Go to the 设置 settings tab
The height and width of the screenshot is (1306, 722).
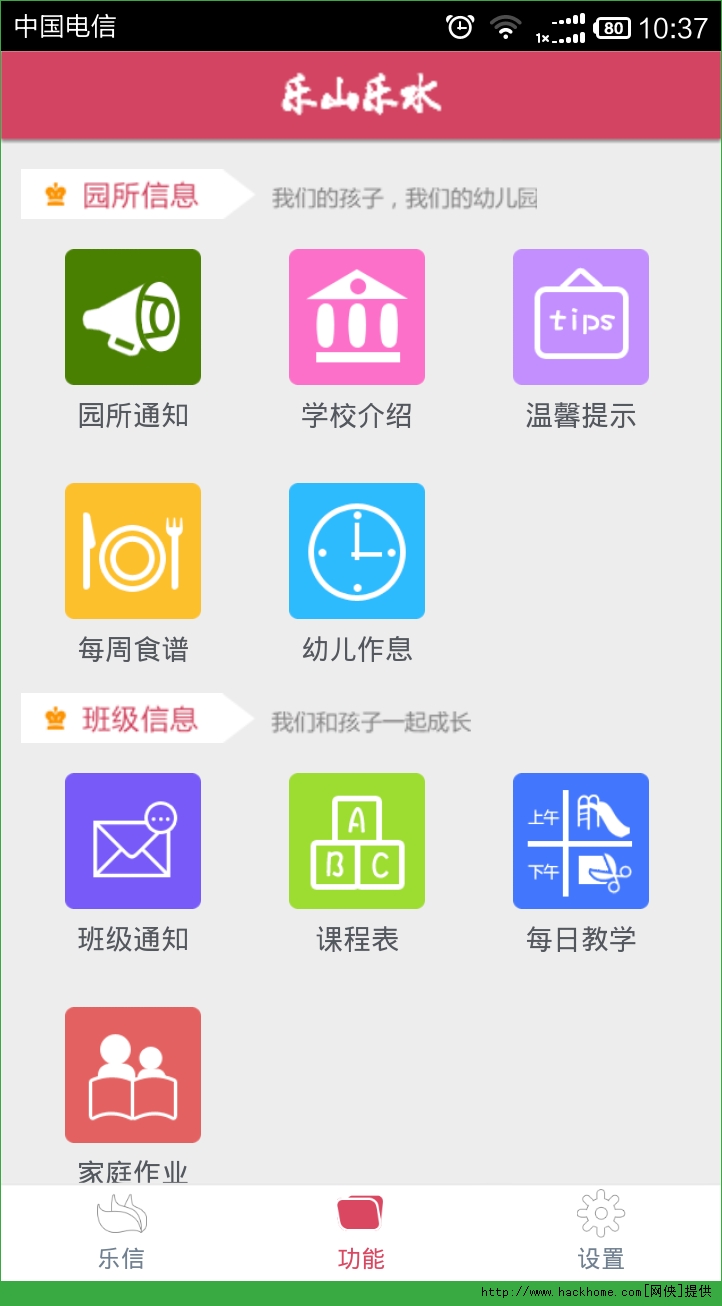click(x=601, y=1232)
